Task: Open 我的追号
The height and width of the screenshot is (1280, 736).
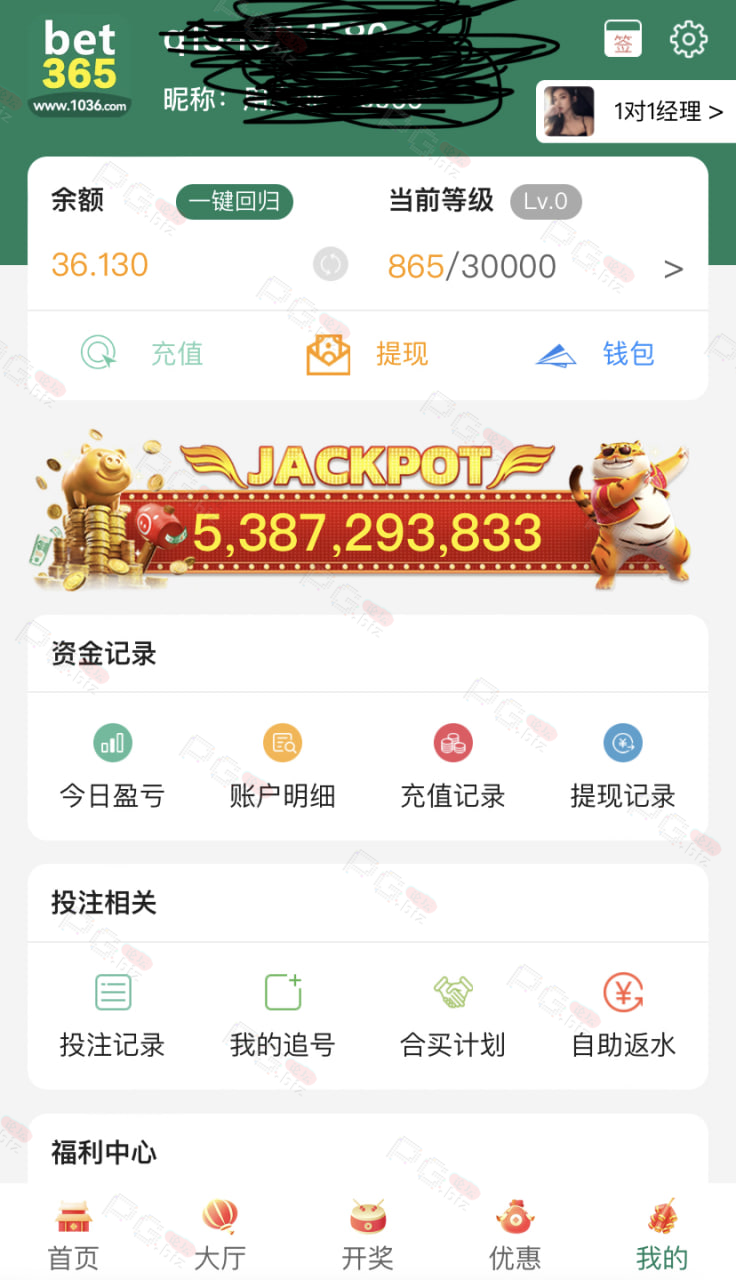Action: pos(282,1016)
